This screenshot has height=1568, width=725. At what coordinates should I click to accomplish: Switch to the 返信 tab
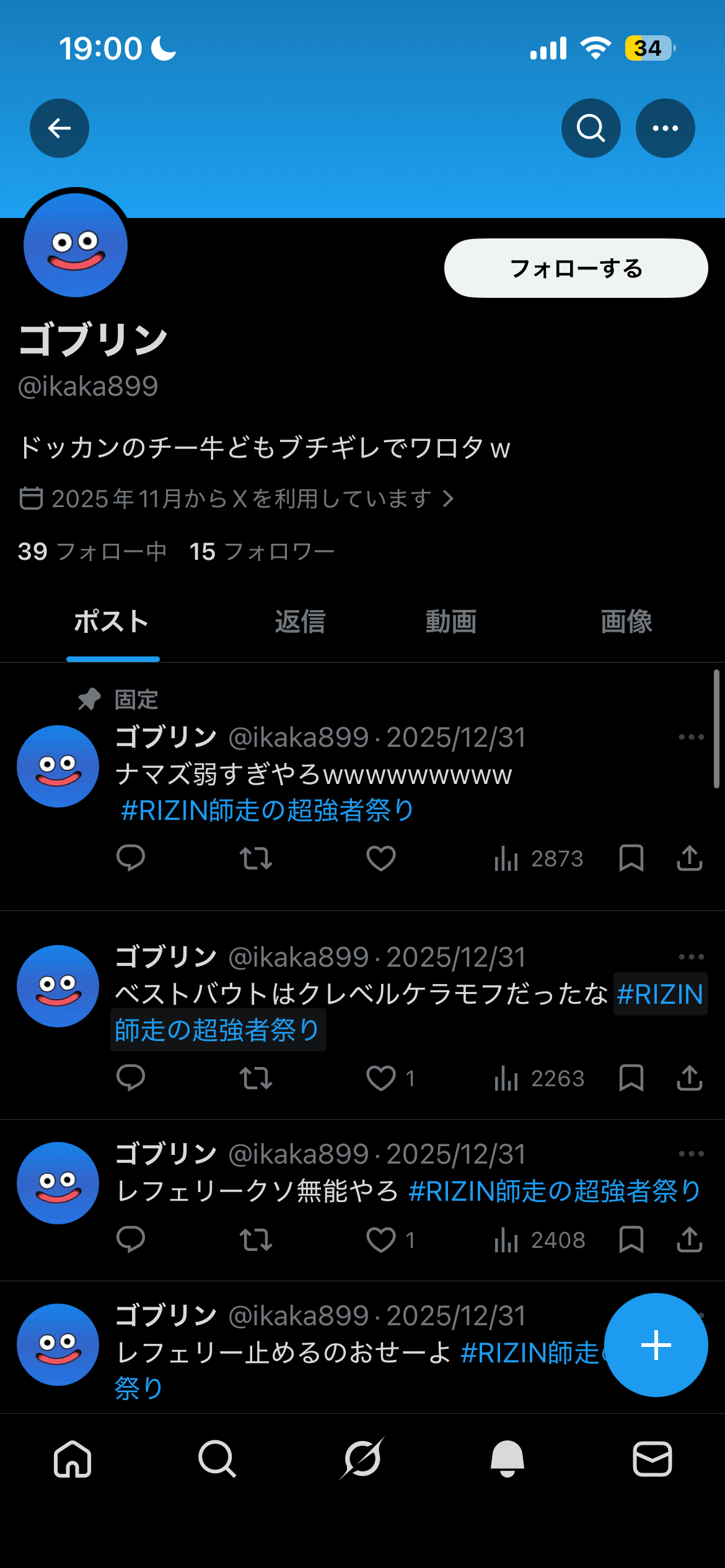pyautogui.click(x=300, y=621)
